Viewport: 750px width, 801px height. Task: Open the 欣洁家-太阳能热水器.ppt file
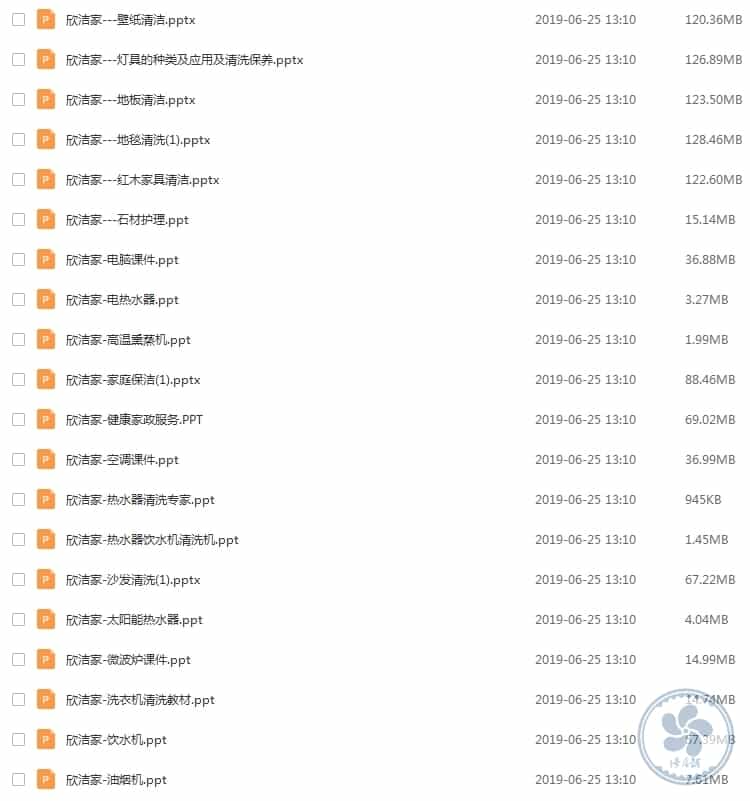pyautogui.click(x=134, y=620)
